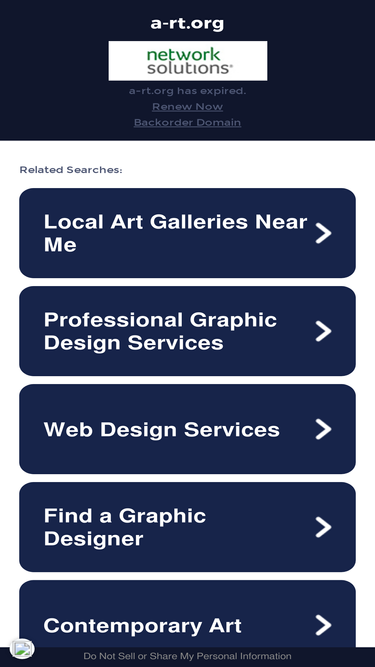The height and width of the screenshot is (667, 375).
Task: Choose Find a Graphic Designer
Action: pos(187,527)
